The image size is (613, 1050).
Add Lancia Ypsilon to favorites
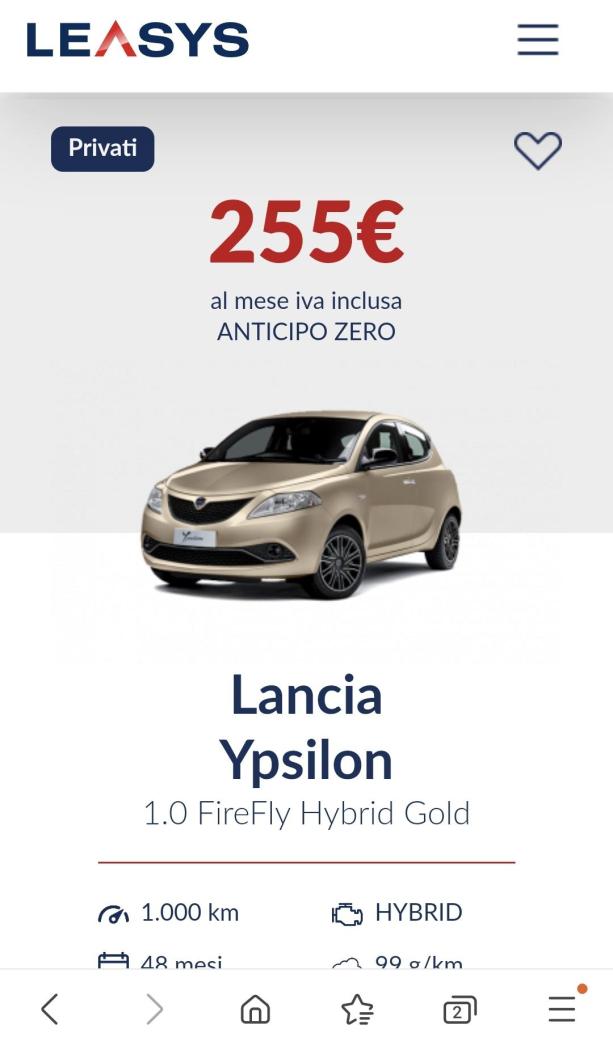coord(538,151)
